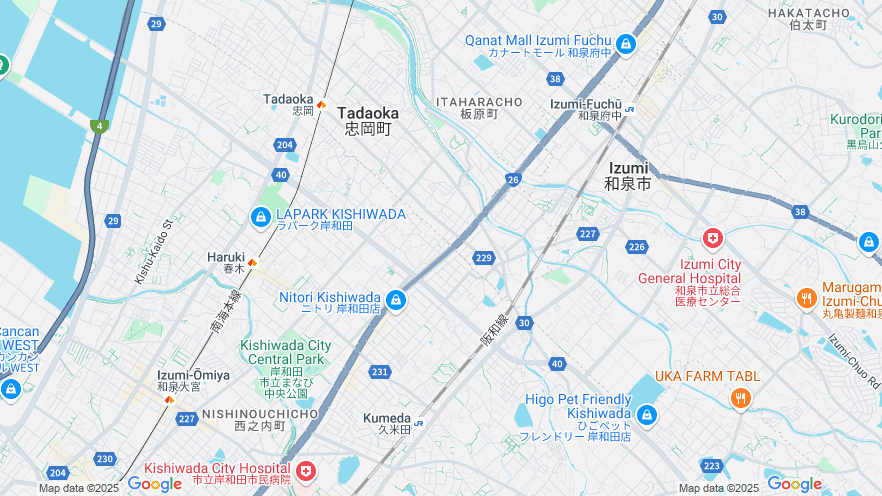Tap the Higo Pet Friendly Kishiwada pin
Image resolution: width=882 pixels, height=496 pixels.
[646, 414]
